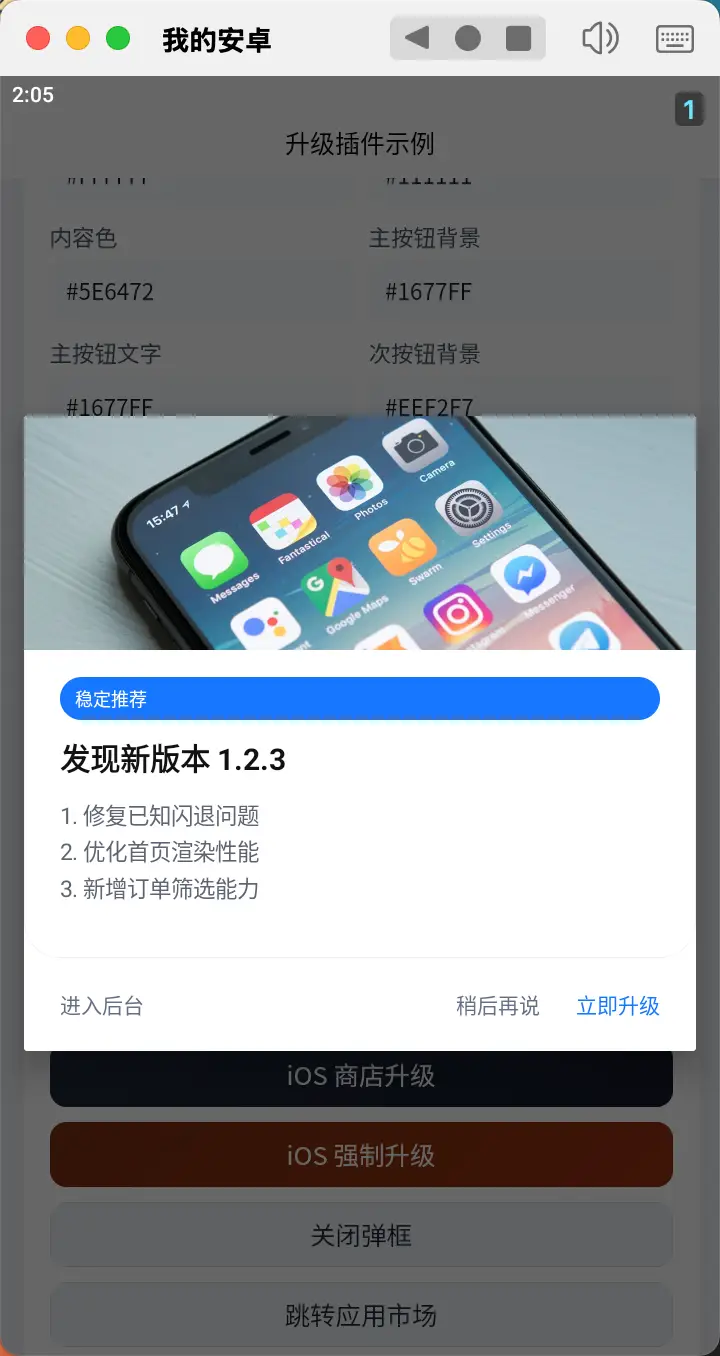Choose 稍后再说 to postpone the update
The image size is (720, 1356).
tap(497, 1006)
